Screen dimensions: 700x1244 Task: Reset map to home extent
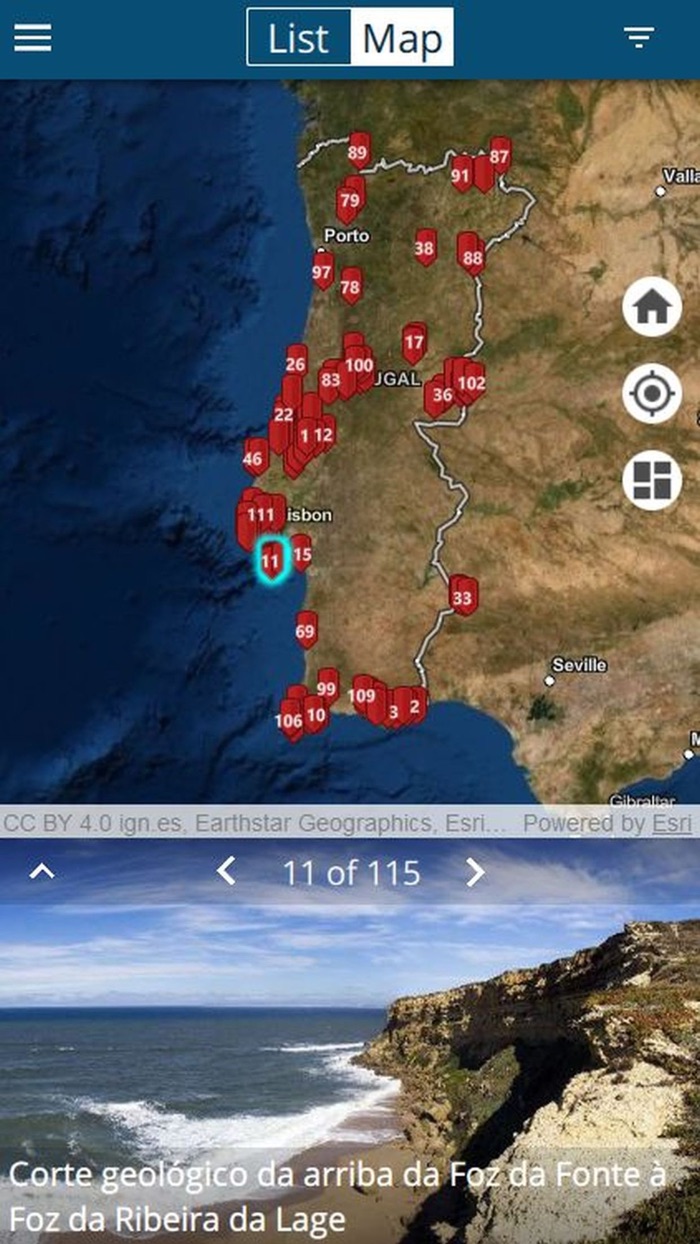pos(652,307)
